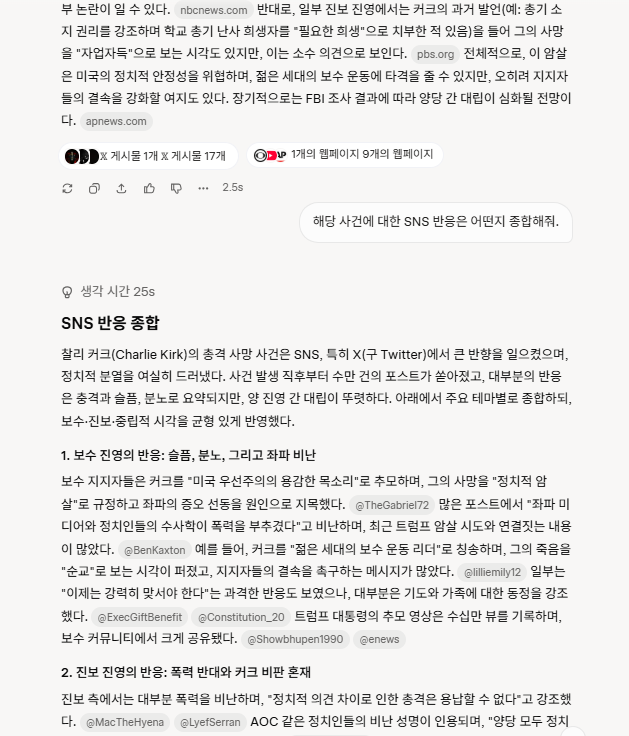View the @lilliemily12 cited post

pos(491,573)
